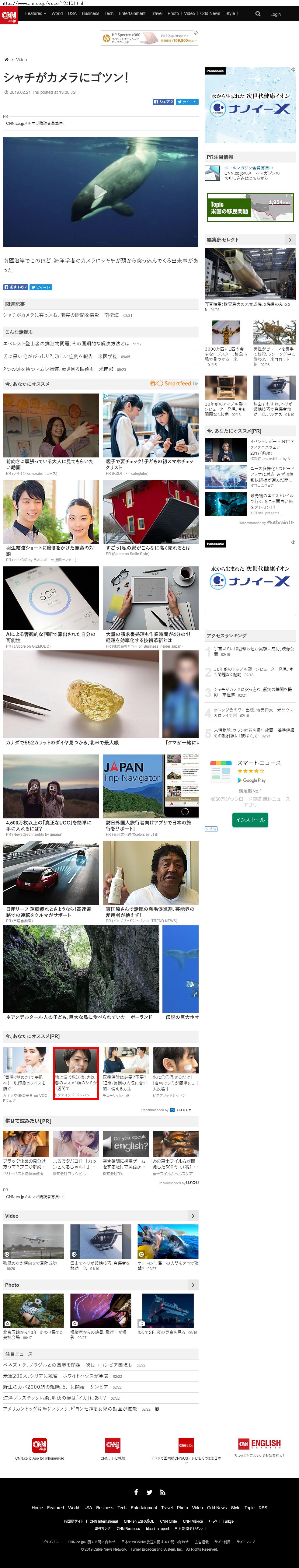Play the orca video

100,192
